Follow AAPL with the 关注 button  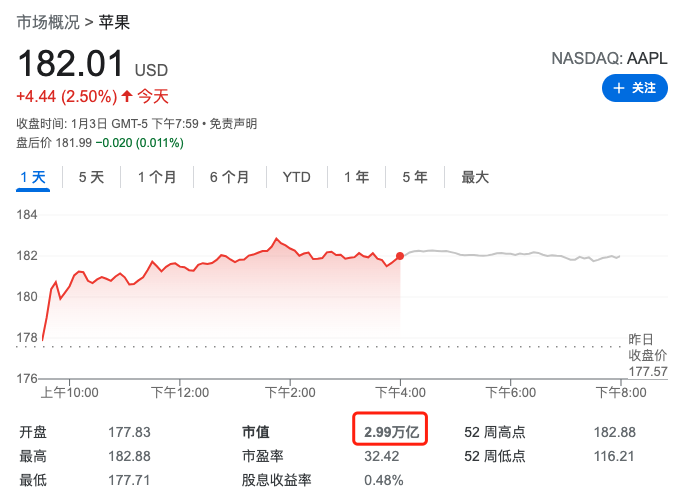click(634, 88)
